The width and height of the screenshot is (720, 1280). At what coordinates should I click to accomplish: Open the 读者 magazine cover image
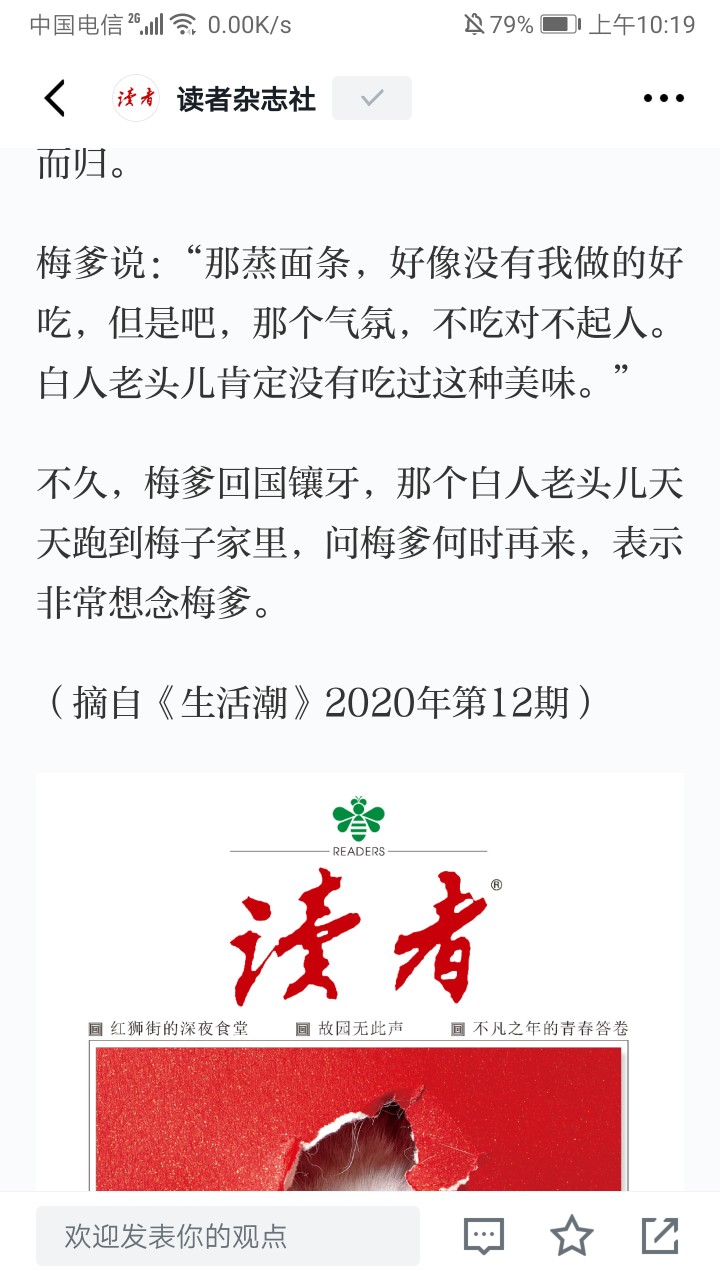[360, 980]
